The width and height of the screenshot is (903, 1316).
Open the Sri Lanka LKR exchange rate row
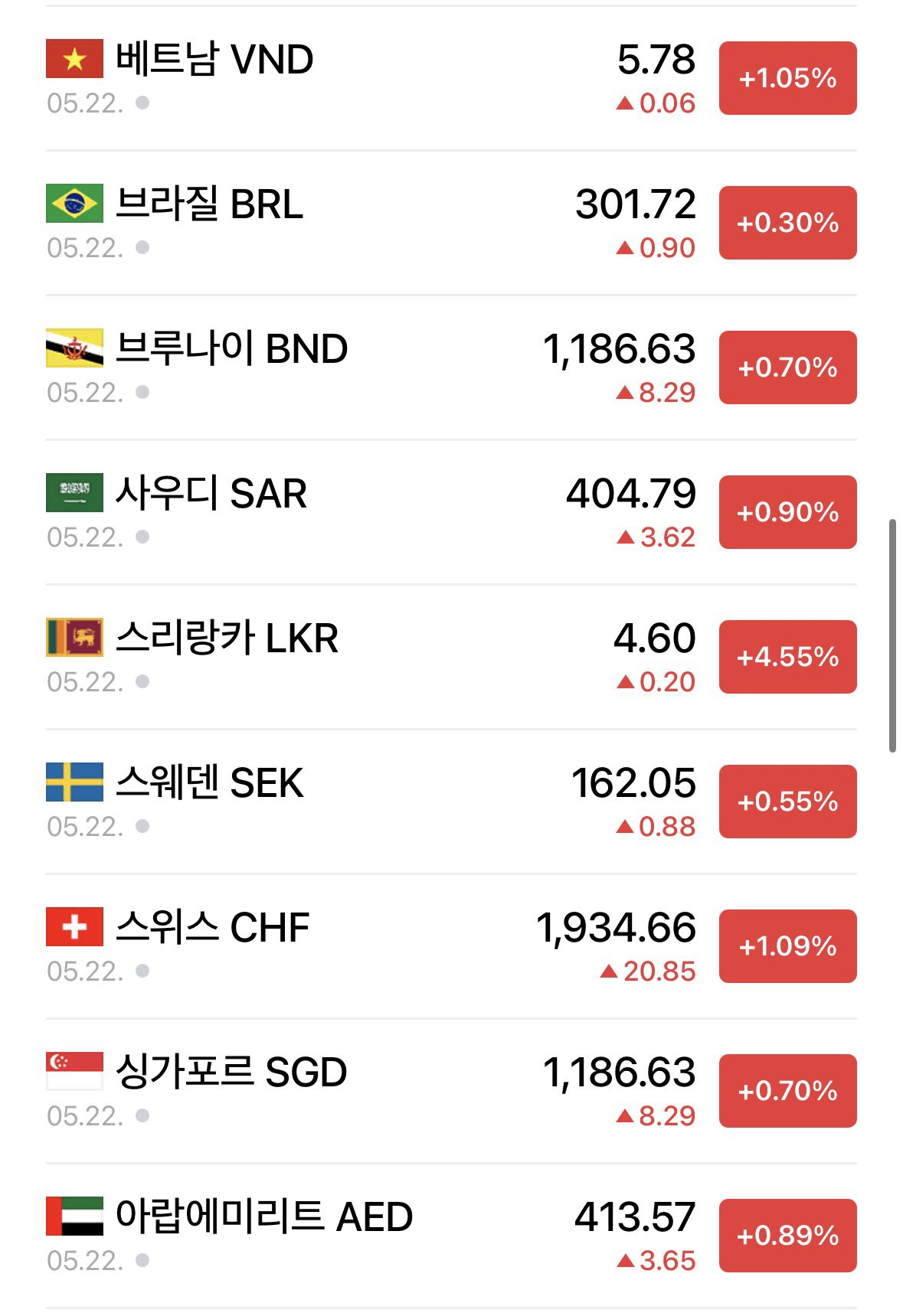click(x=451, y=657)
